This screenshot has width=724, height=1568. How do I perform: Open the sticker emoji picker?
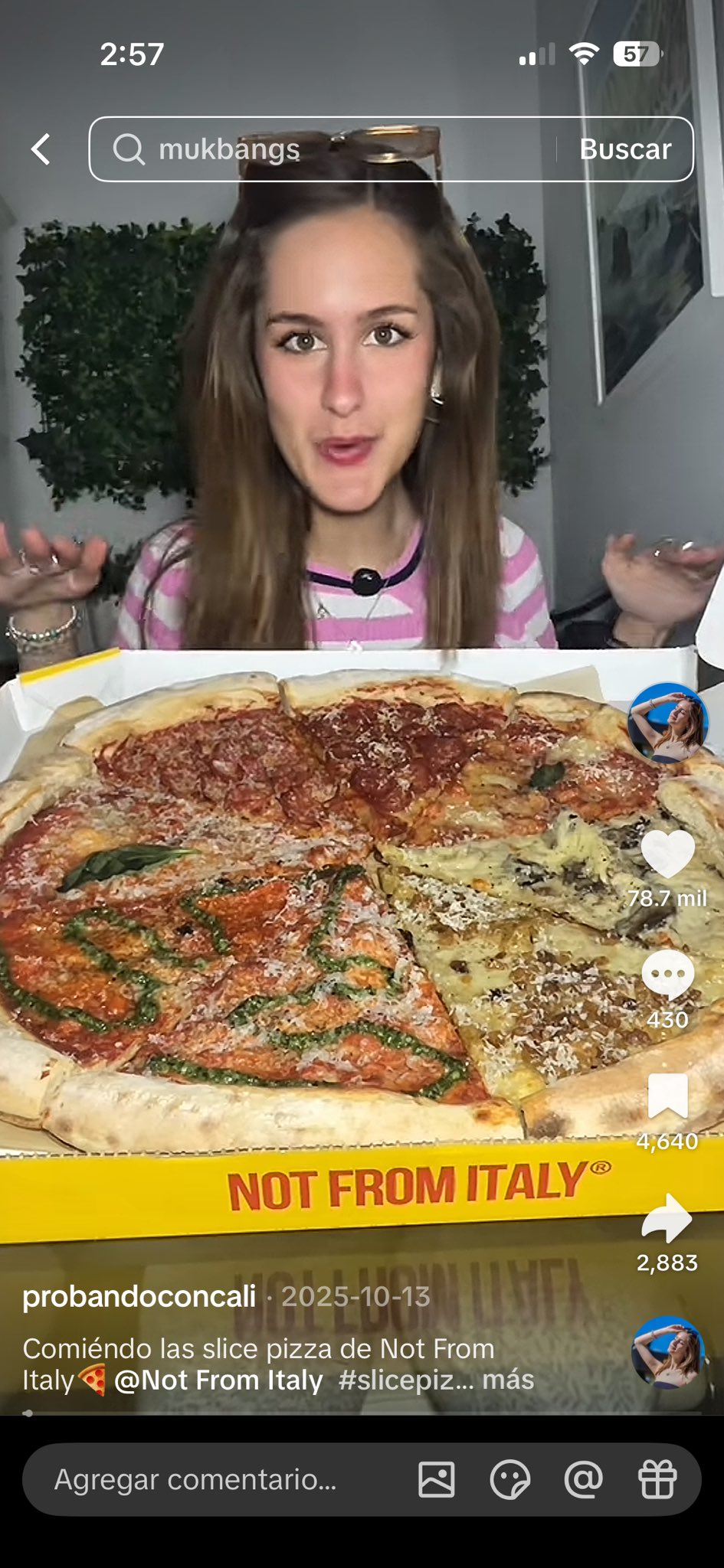(x=509, y=1480)
